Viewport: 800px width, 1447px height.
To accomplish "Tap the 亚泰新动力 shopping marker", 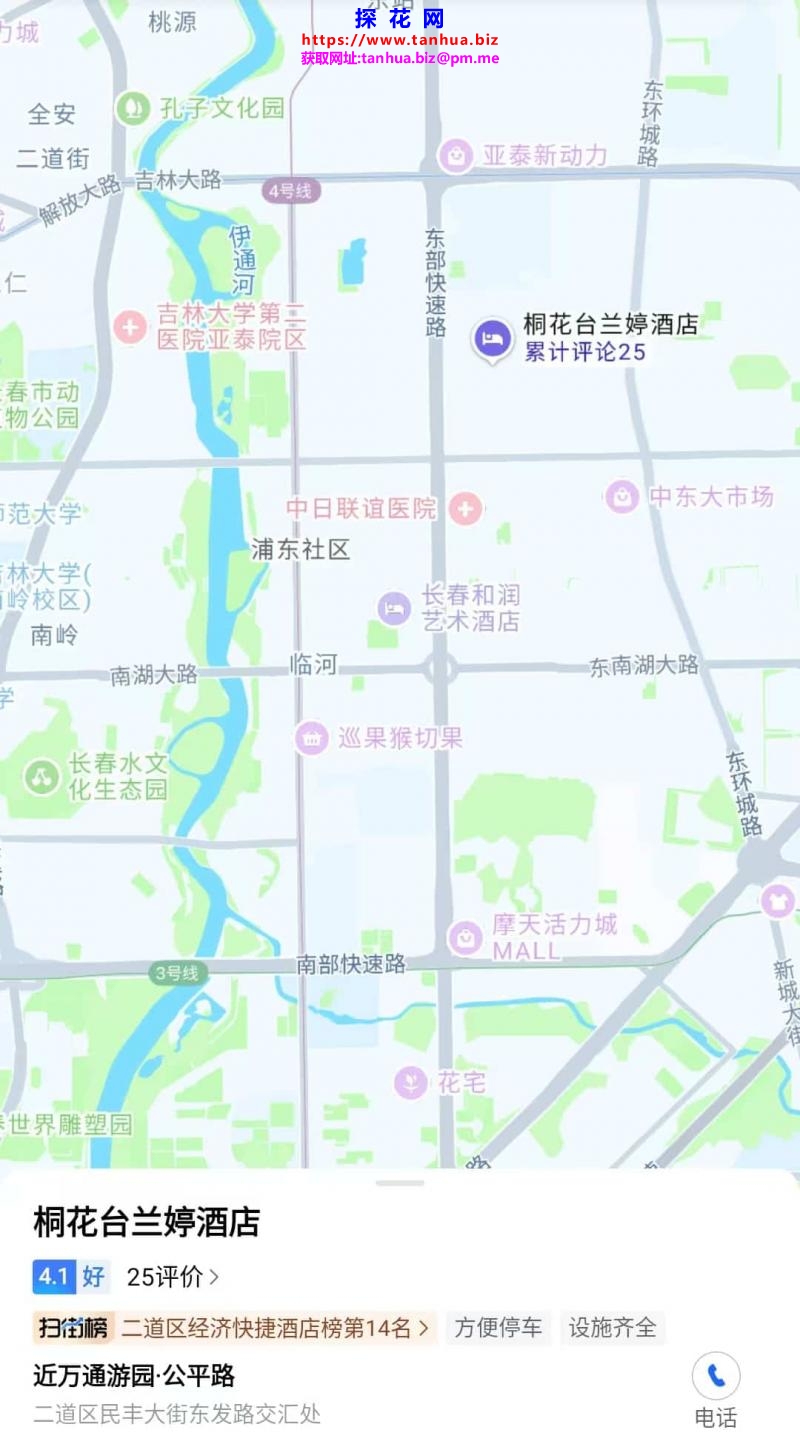I will coord(456,155).
